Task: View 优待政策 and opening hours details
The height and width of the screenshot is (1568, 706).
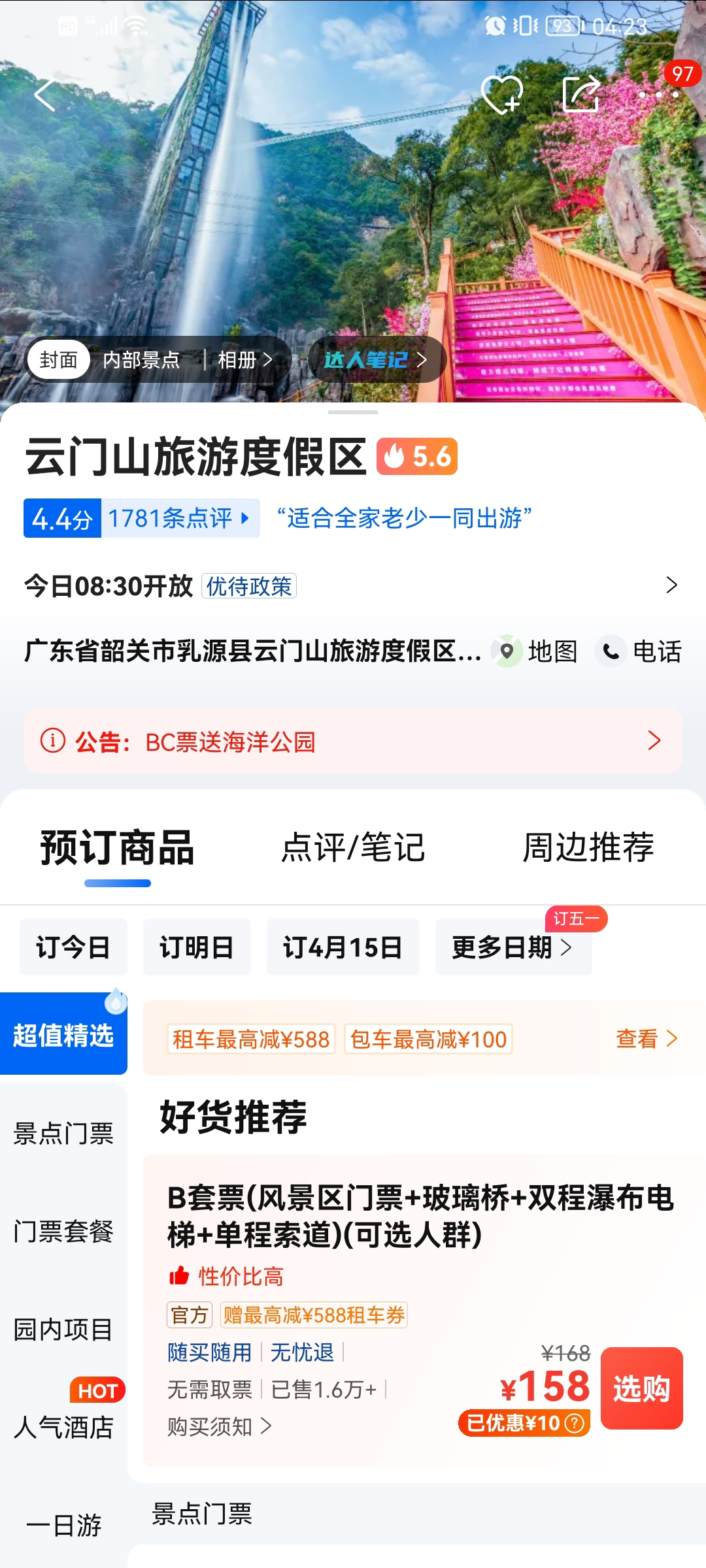Action: pos(248,586)
